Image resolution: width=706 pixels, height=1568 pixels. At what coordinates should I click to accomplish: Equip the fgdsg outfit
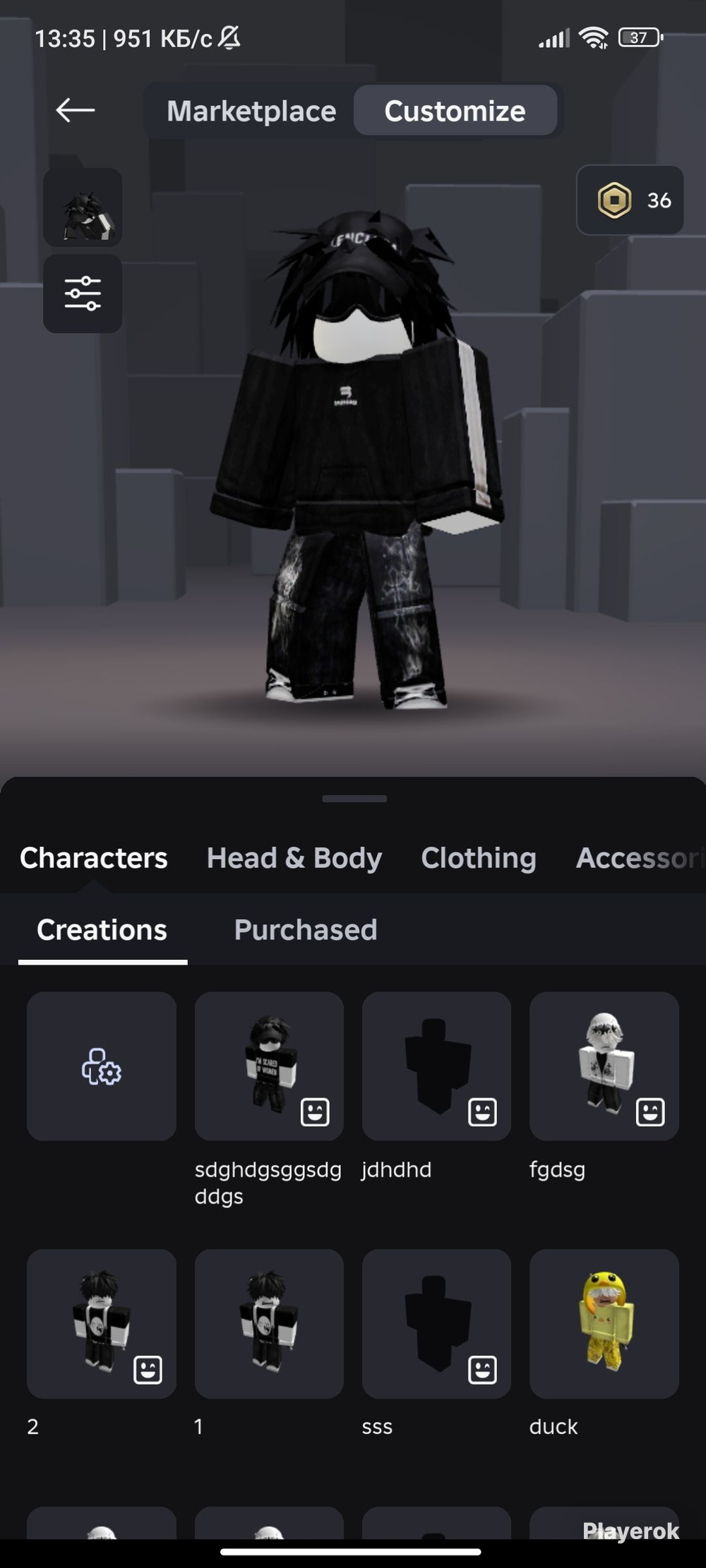(x=604, y=1066)
